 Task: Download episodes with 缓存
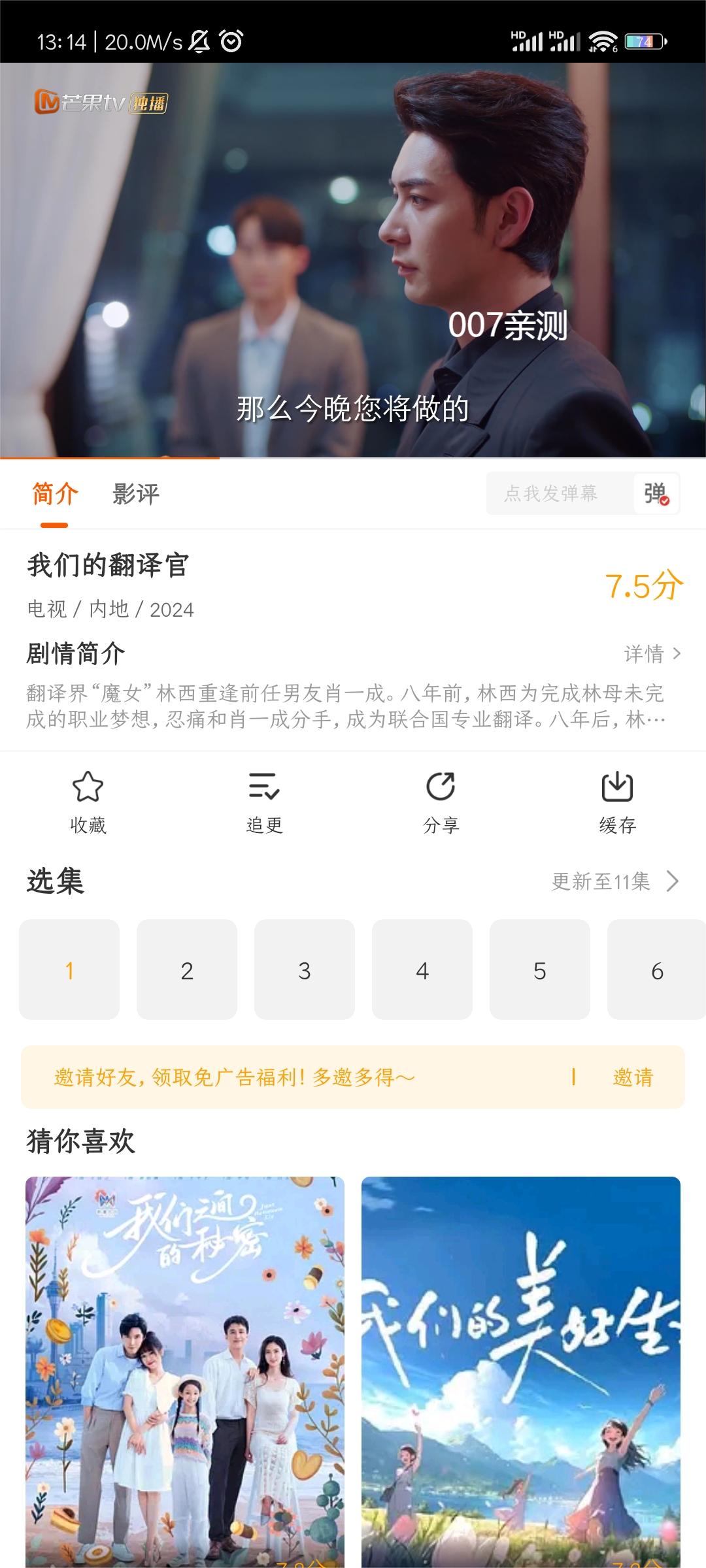[617, 801]
